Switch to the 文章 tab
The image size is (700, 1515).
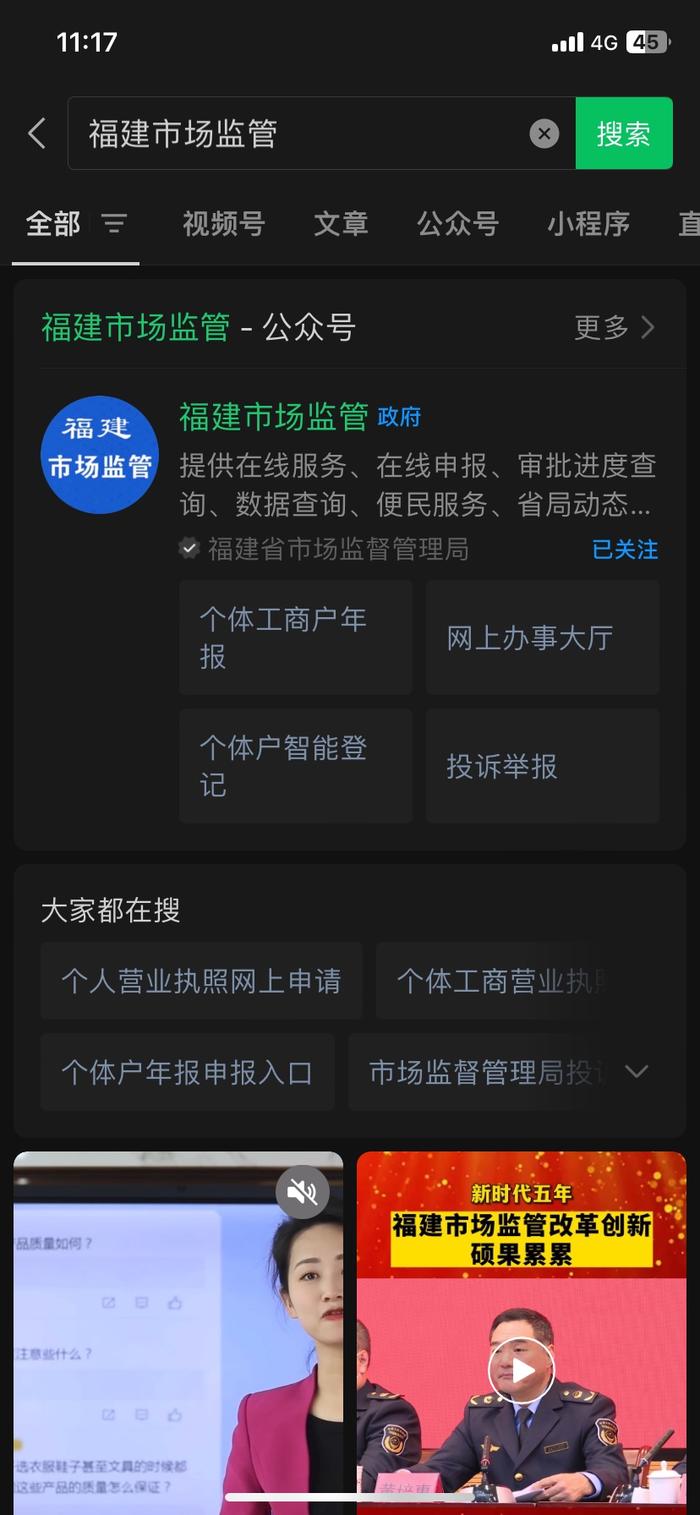click(x=341, y=224)
